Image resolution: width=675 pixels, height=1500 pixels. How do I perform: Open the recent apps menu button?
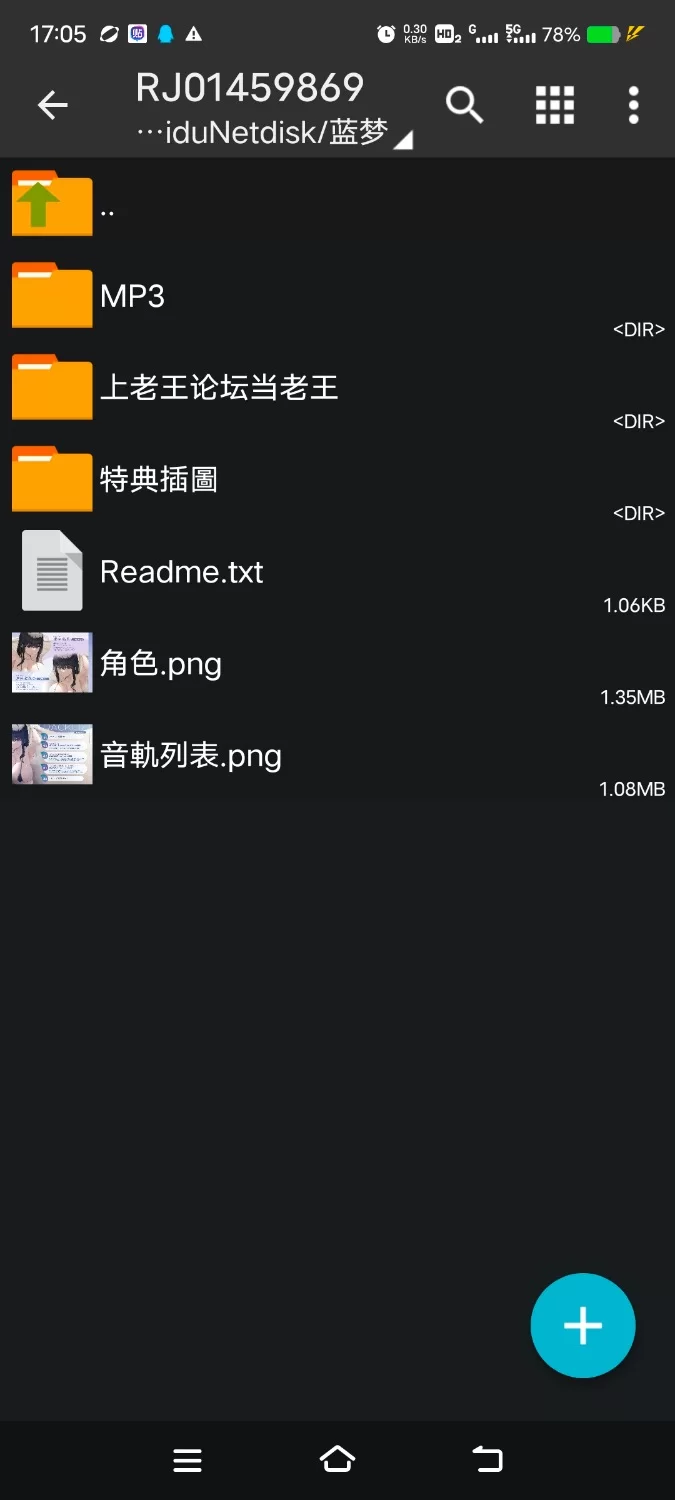tap(188, 1460)
